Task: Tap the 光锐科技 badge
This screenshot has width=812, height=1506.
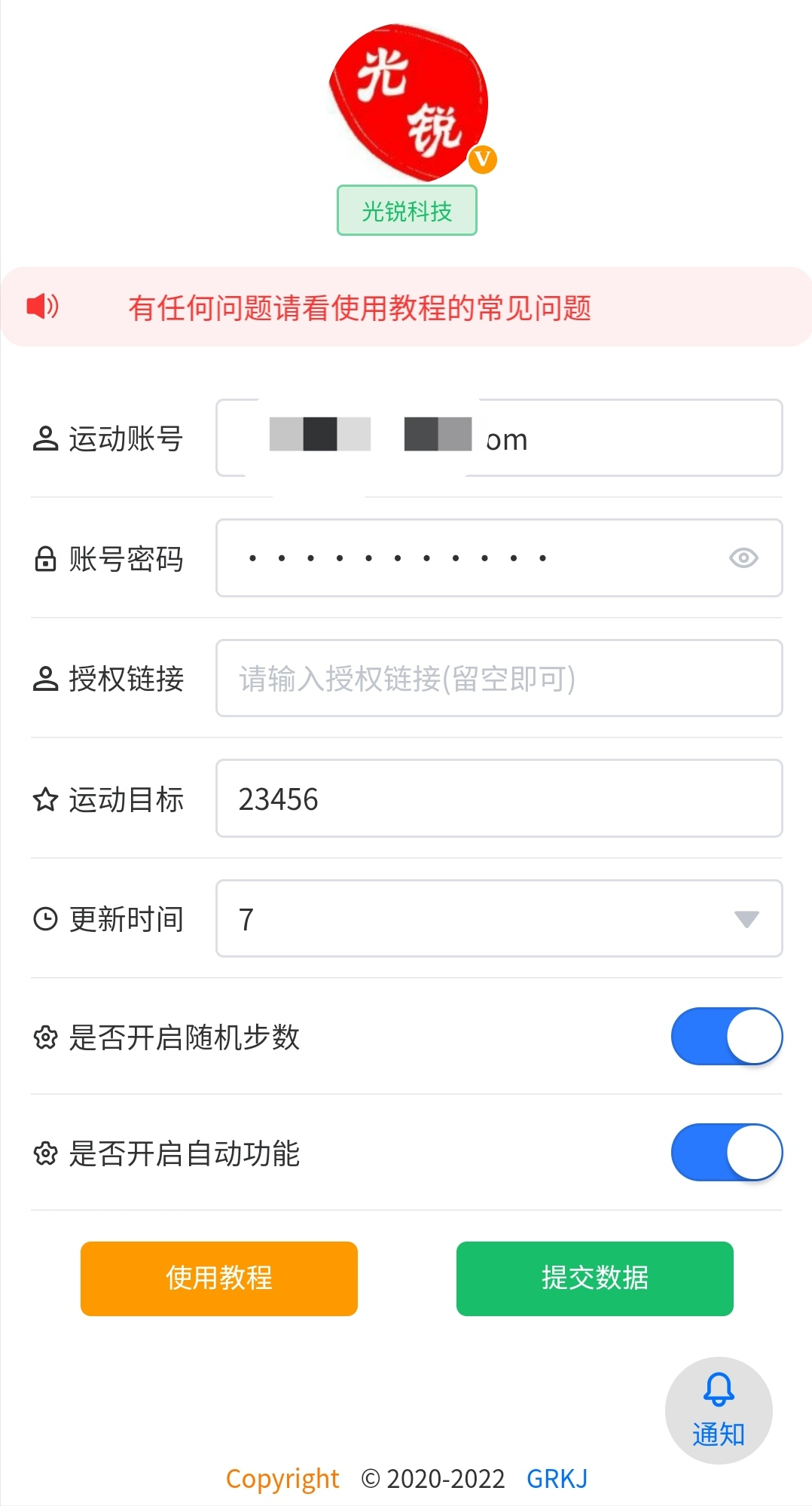Action: pyautogui.click(x=407, y=211)
